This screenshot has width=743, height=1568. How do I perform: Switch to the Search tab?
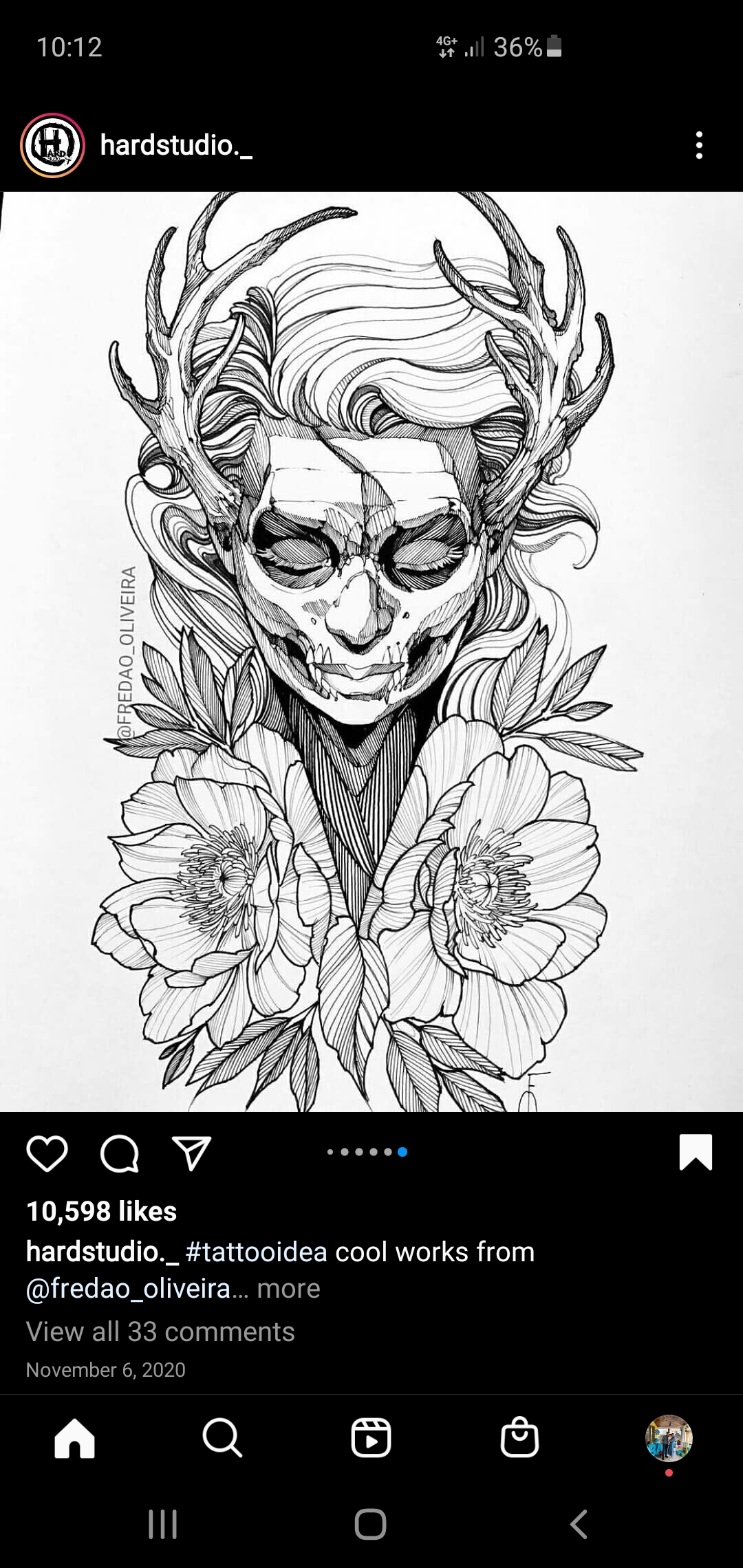(222, 1438)
